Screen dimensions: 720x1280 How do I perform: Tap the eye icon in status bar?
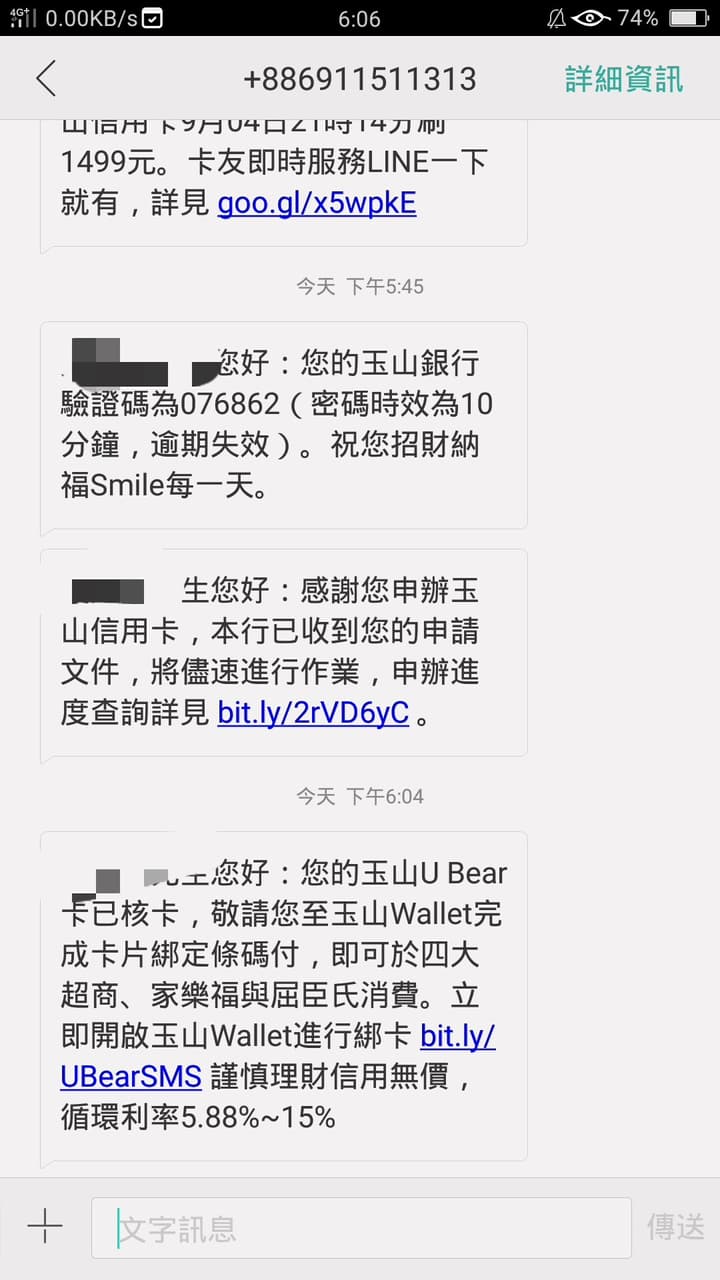pos(589,17)
